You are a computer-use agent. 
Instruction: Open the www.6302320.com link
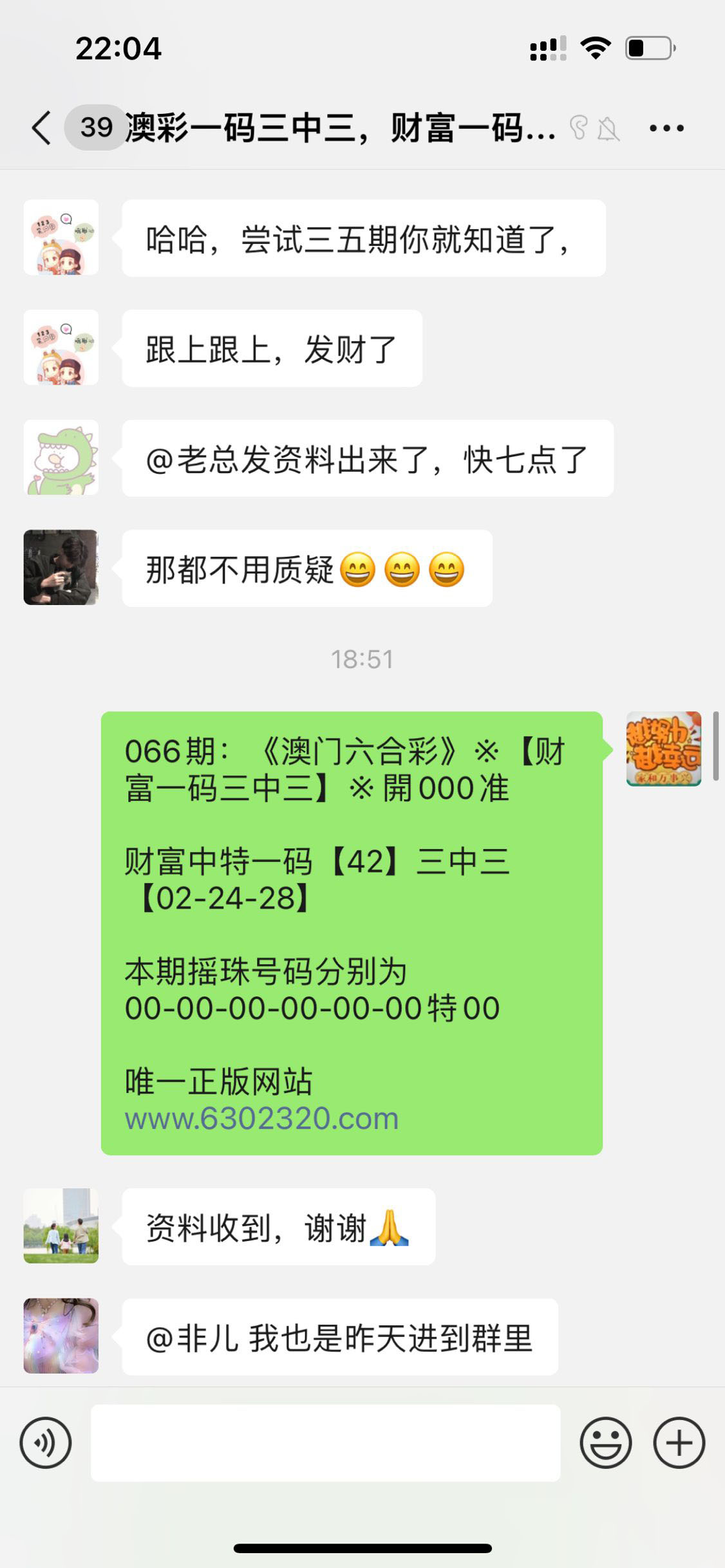click(x=261, y=1119)
